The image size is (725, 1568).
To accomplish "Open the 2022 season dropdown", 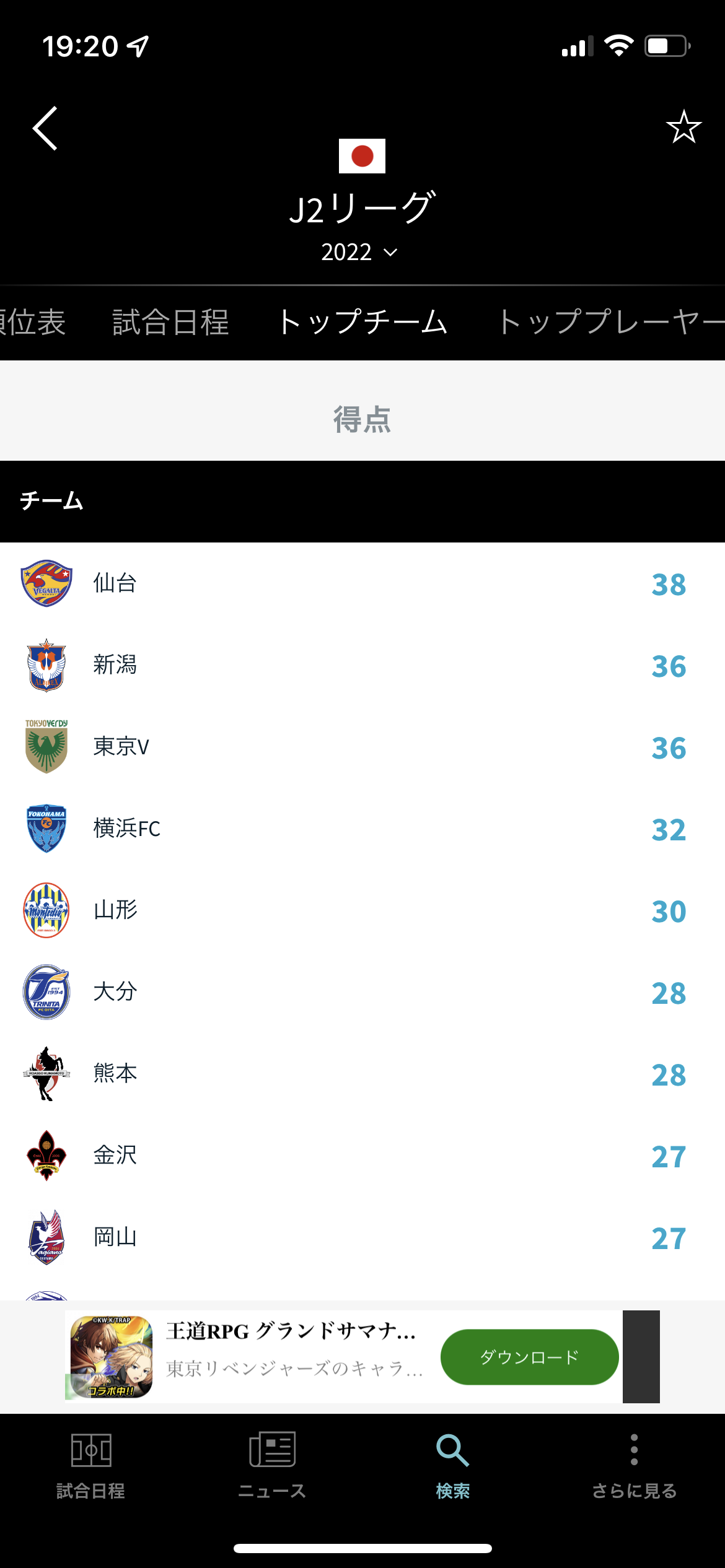I will [359, 252].
